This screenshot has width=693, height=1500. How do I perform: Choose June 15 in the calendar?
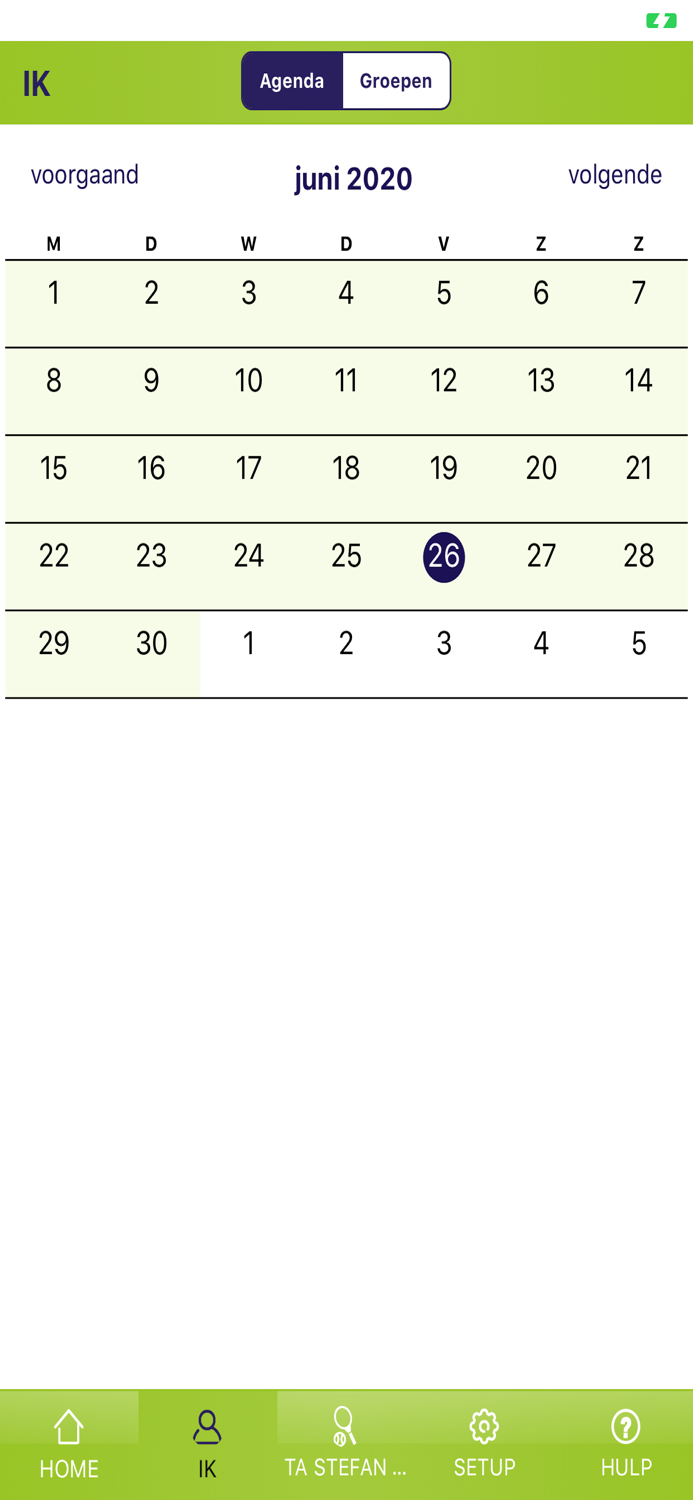54,468
